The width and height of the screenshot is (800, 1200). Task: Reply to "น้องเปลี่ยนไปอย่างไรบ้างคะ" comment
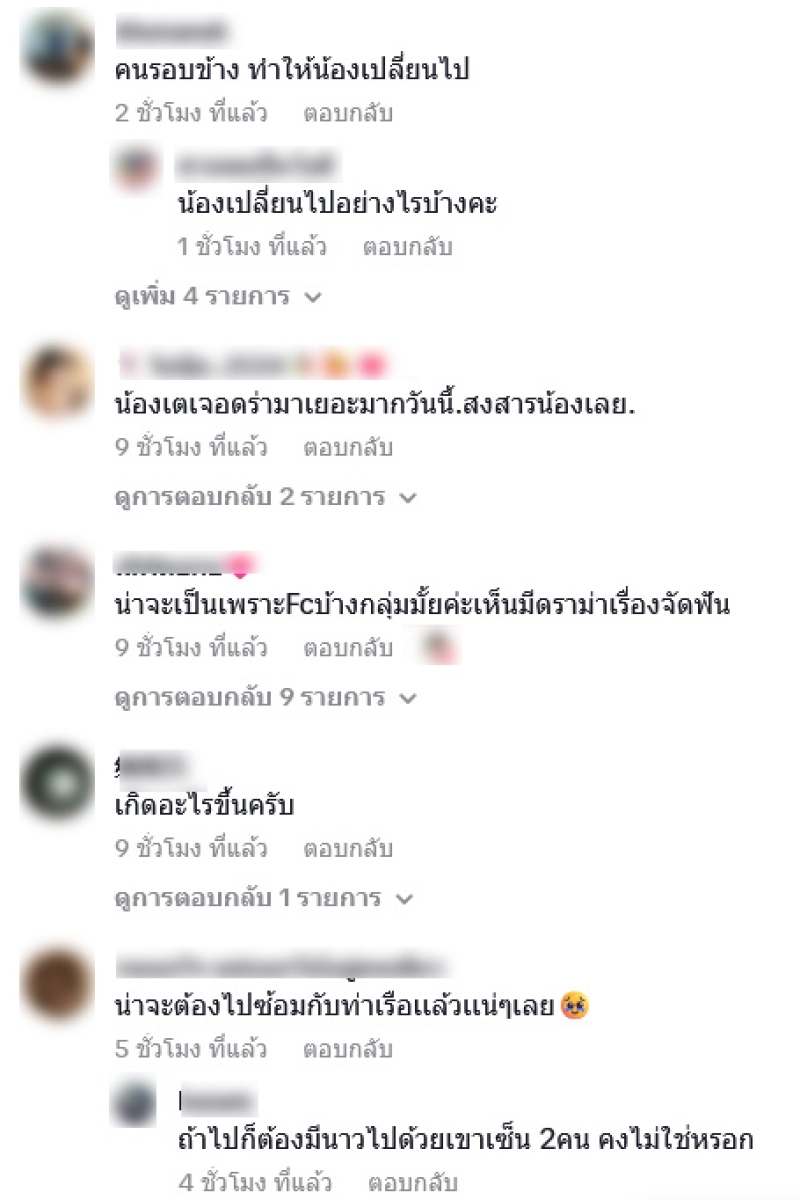(x=407, y=246)
